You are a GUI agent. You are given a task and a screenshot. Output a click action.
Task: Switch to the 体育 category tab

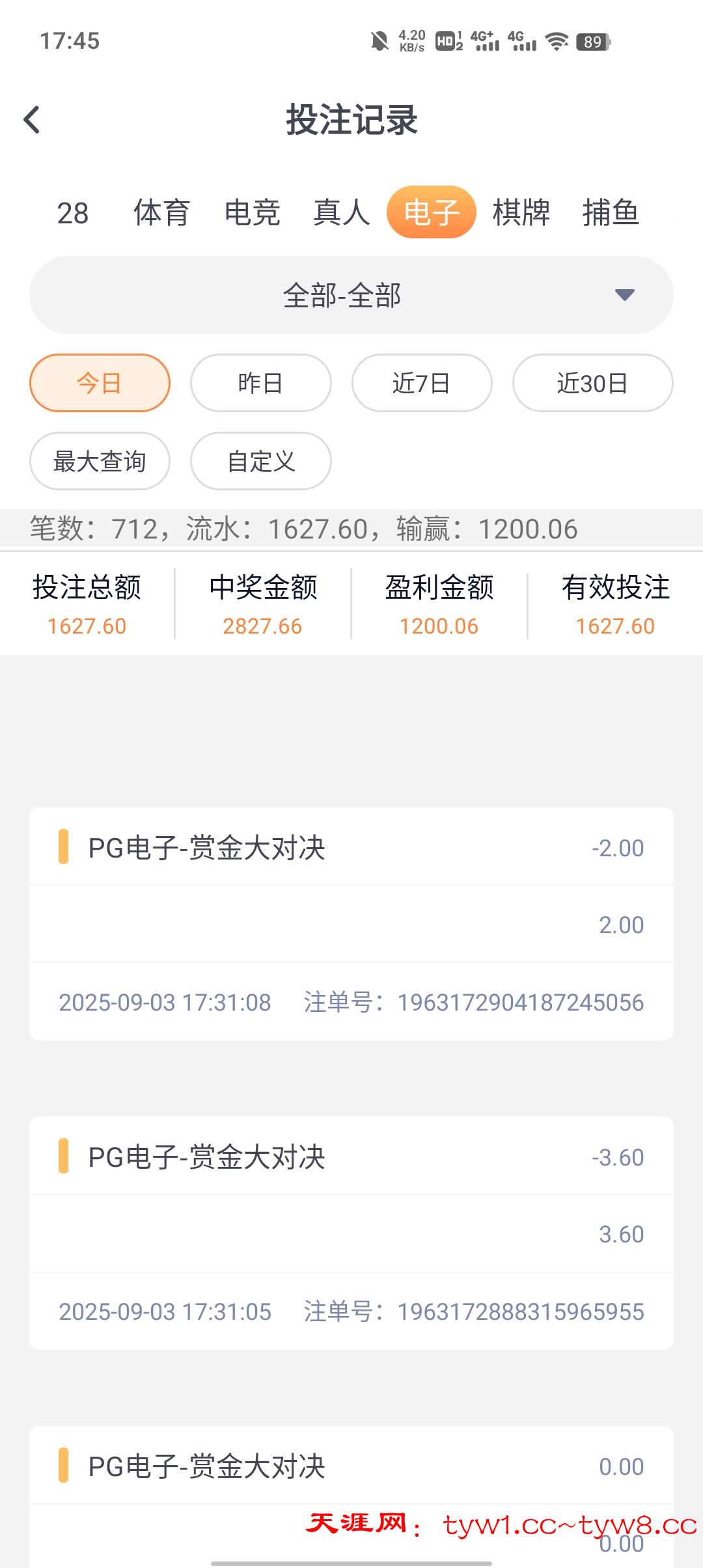[161, 213]
